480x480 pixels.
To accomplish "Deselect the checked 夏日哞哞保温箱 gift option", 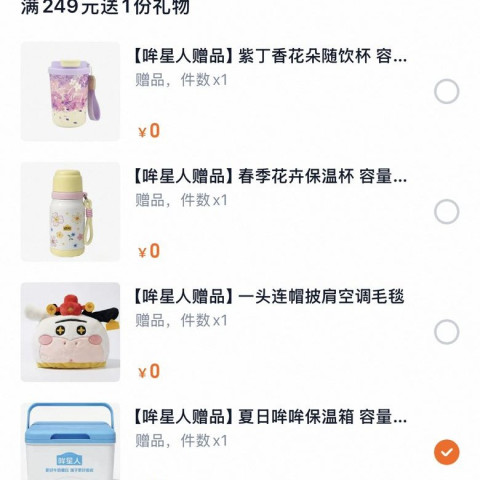I will coord(447,452).
